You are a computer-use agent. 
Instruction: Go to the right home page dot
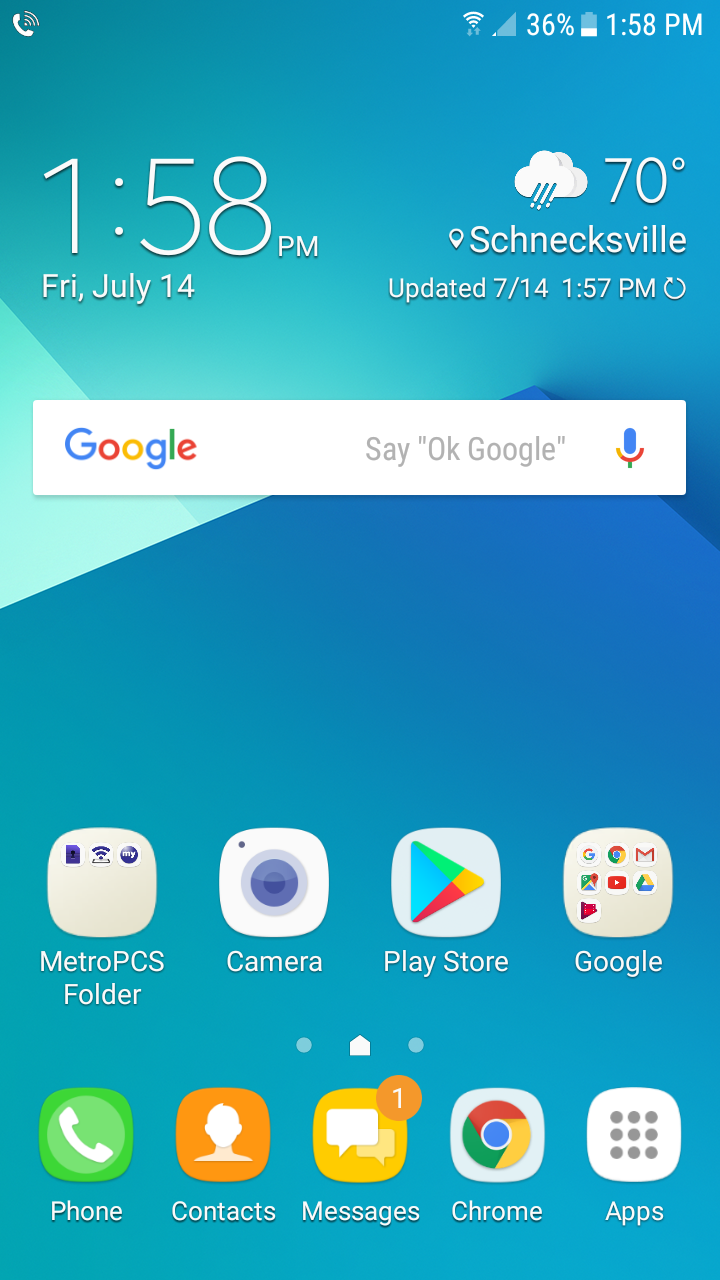[x=416, y=1045]
